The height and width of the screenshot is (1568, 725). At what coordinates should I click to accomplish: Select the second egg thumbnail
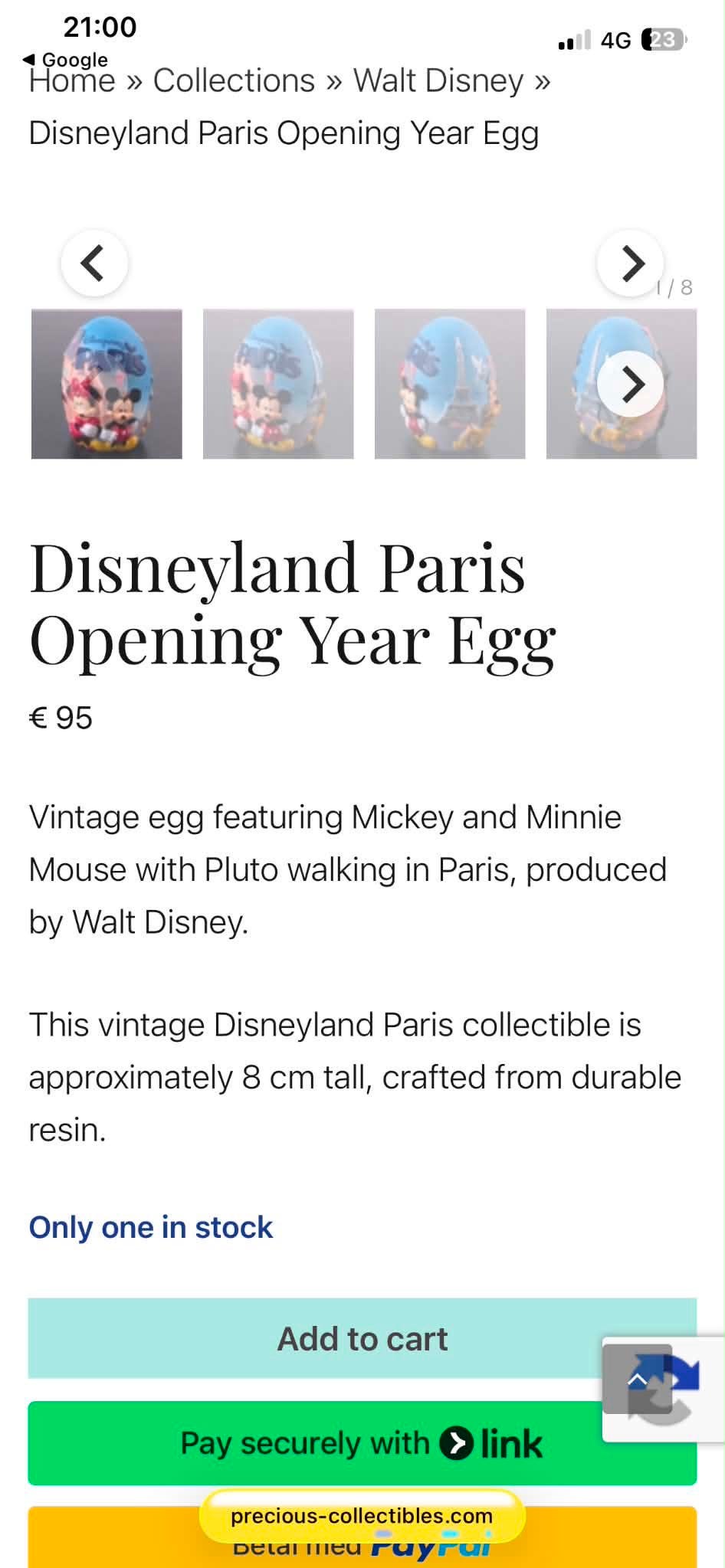pyautogui.click(x=278, y=384)
